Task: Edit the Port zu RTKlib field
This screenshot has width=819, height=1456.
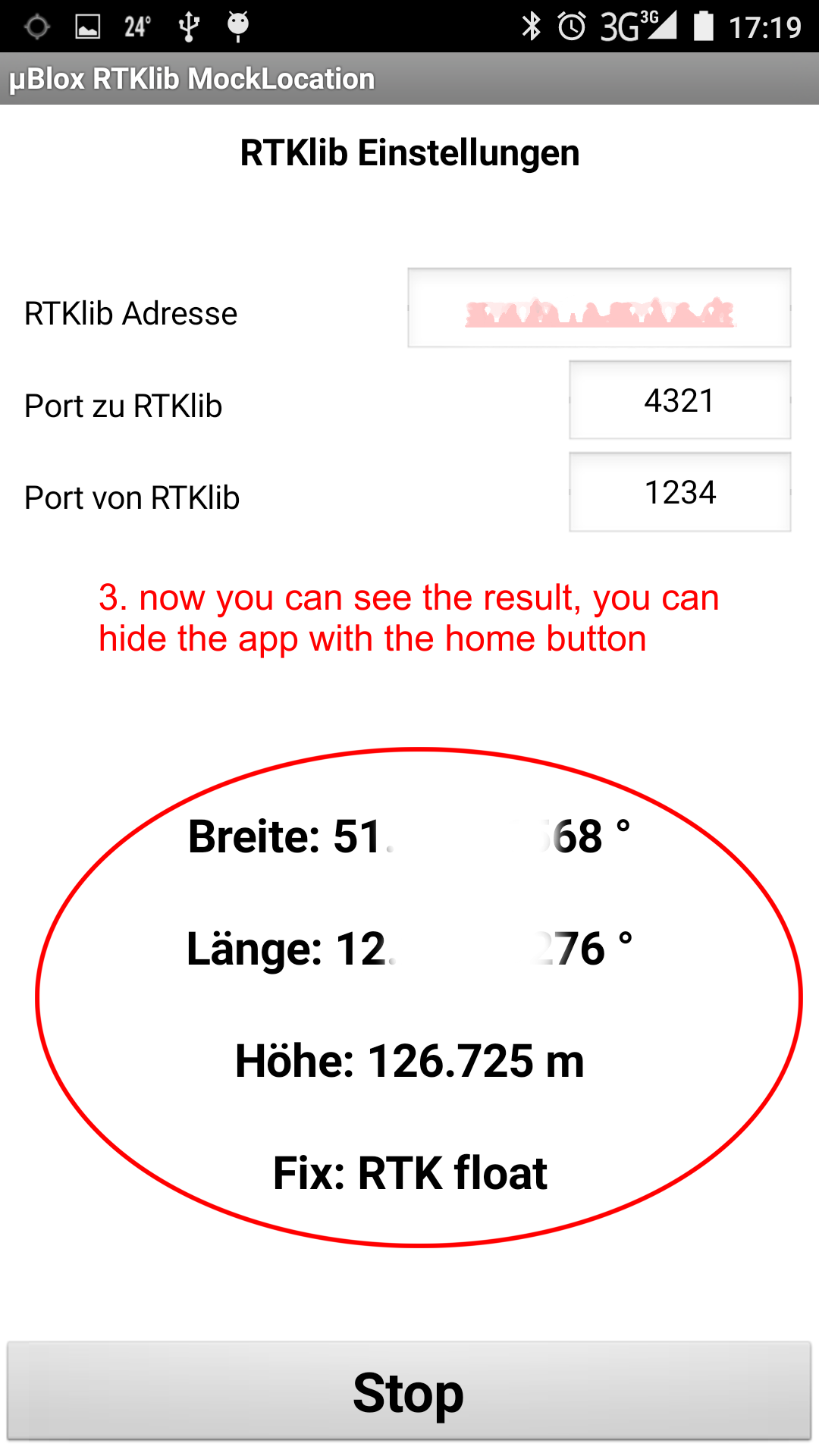Action: tap(679, 400)
